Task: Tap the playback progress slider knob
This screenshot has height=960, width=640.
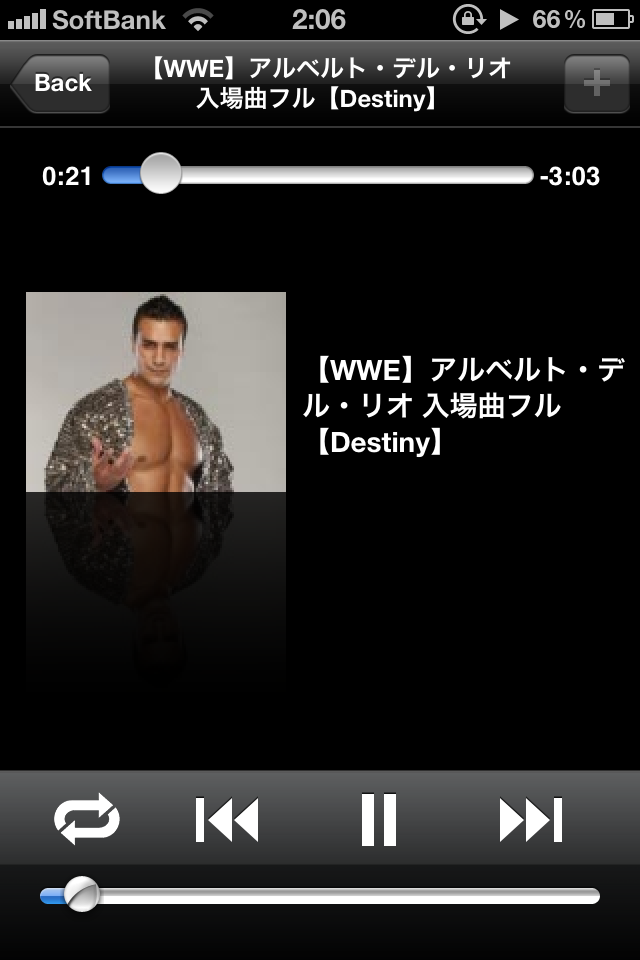Action: tap(160, 174)
